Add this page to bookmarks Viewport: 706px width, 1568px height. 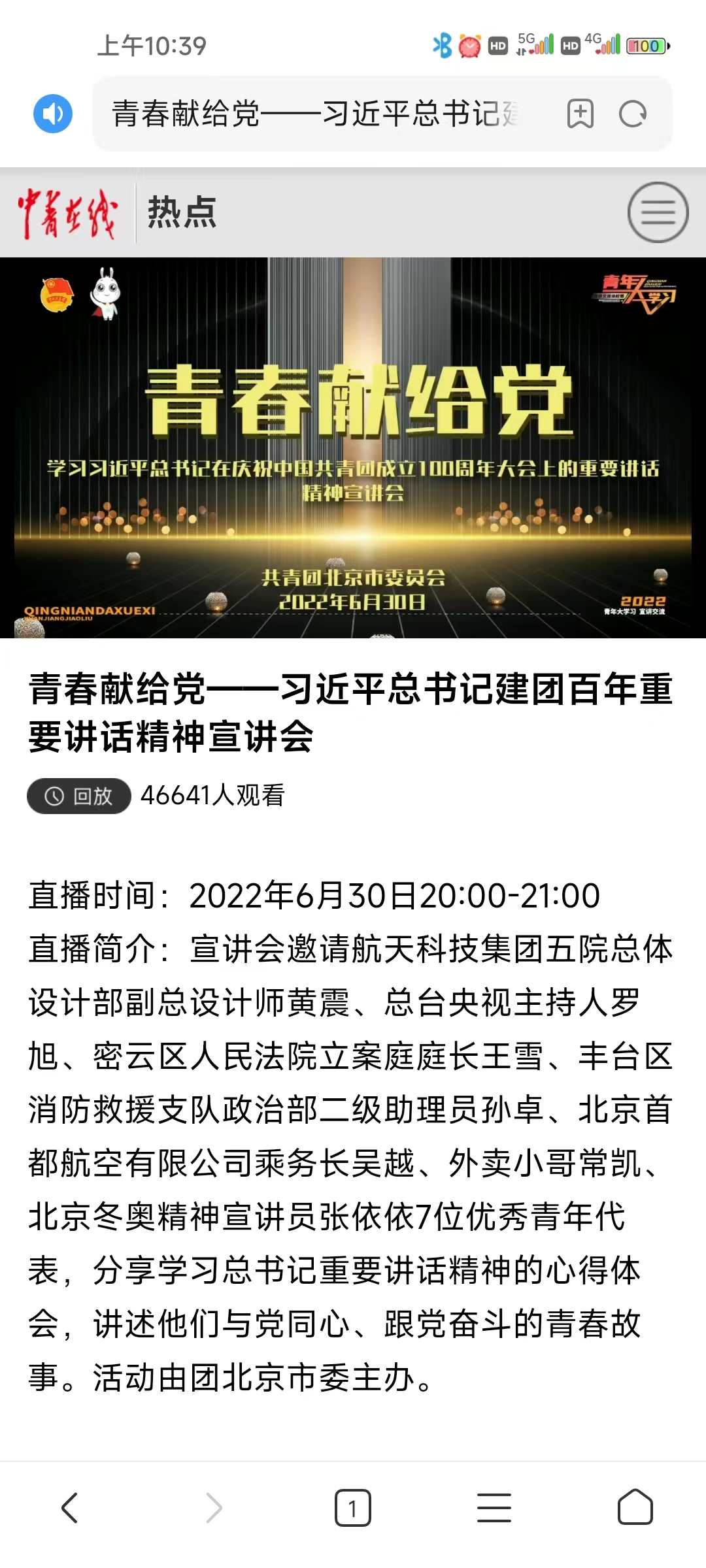click(x=580, y=114)
